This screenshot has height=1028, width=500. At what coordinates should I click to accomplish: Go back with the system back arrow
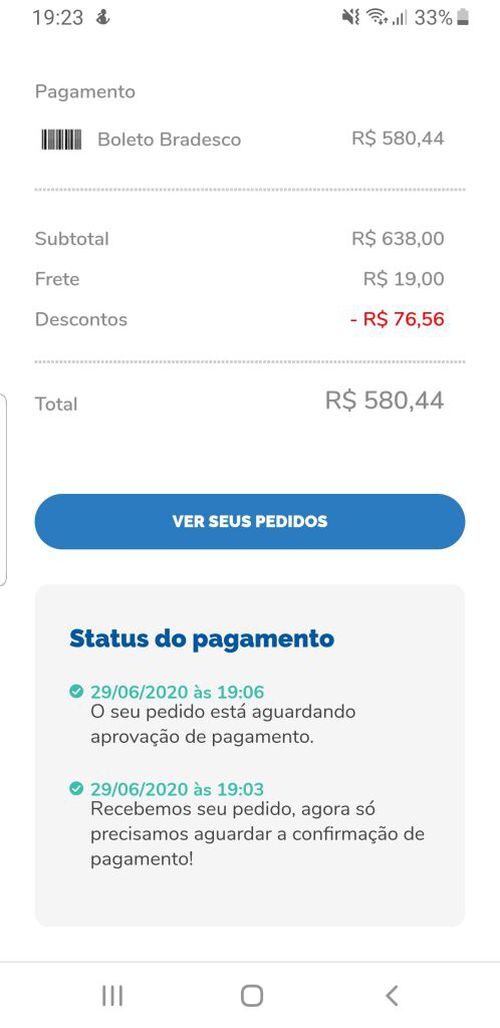pyautogui.click(x=391, y=995)
